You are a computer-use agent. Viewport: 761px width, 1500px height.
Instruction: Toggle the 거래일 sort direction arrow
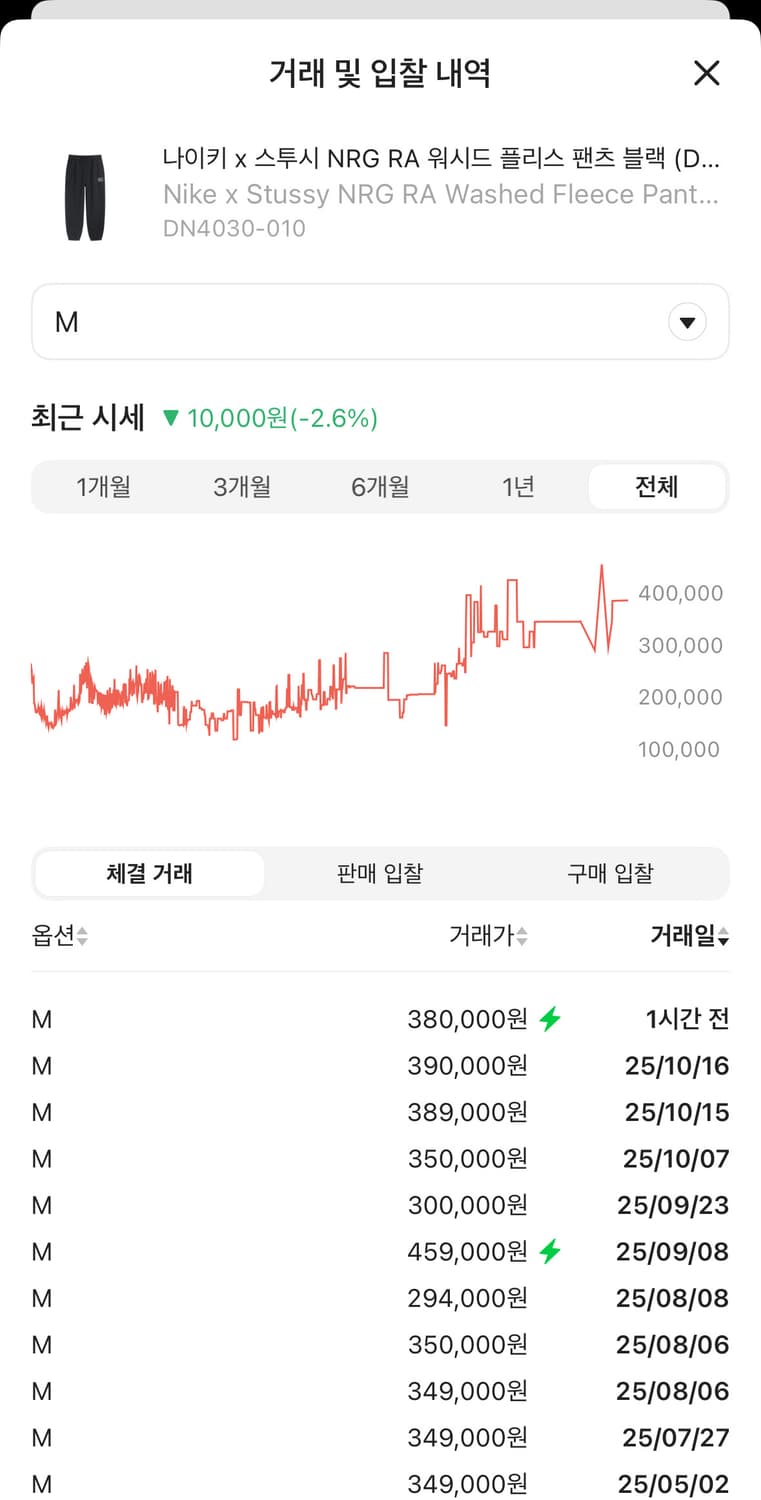click(x=725, y=936)
